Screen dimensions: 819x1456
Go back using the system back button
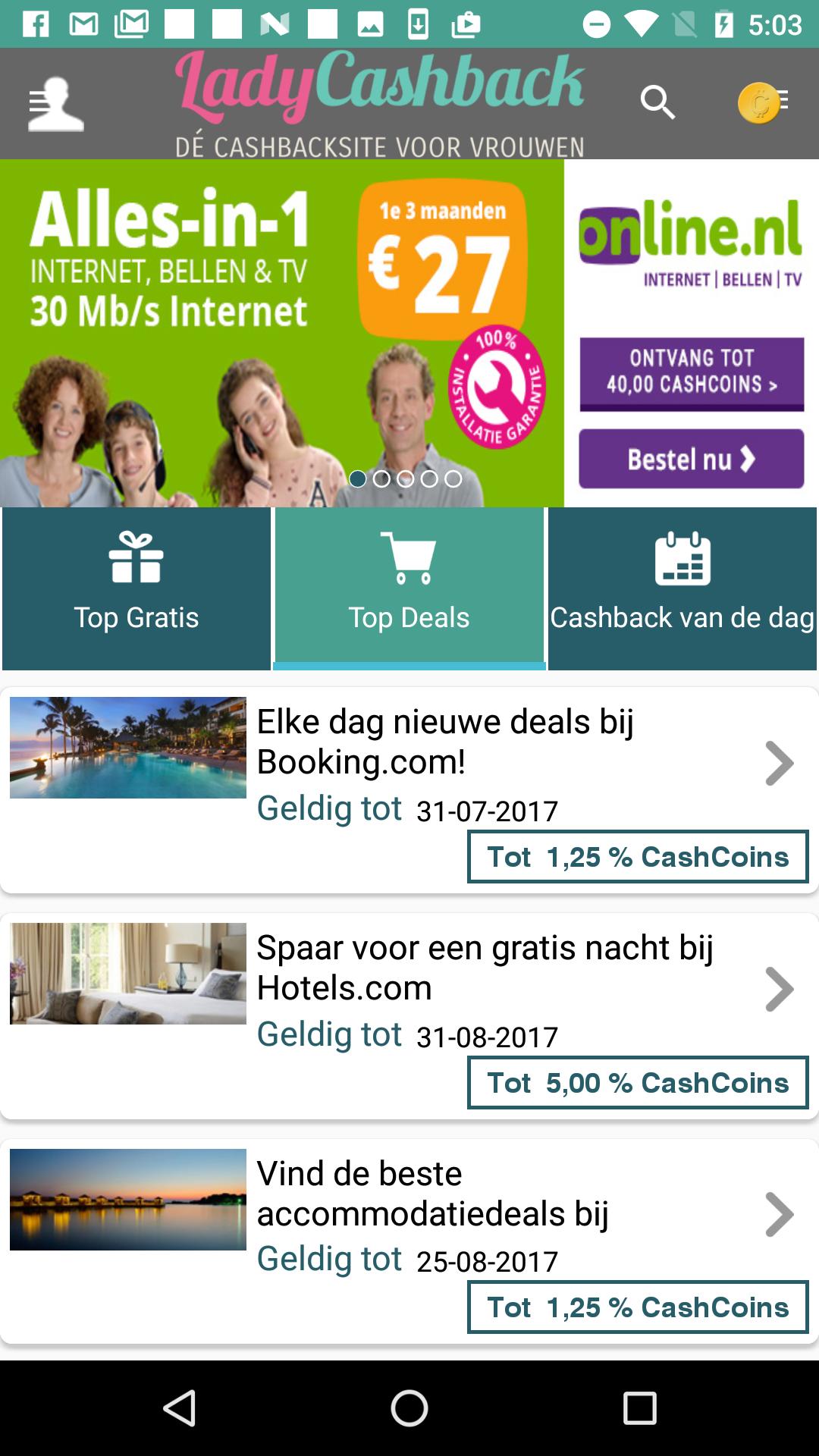(180, 1409)
